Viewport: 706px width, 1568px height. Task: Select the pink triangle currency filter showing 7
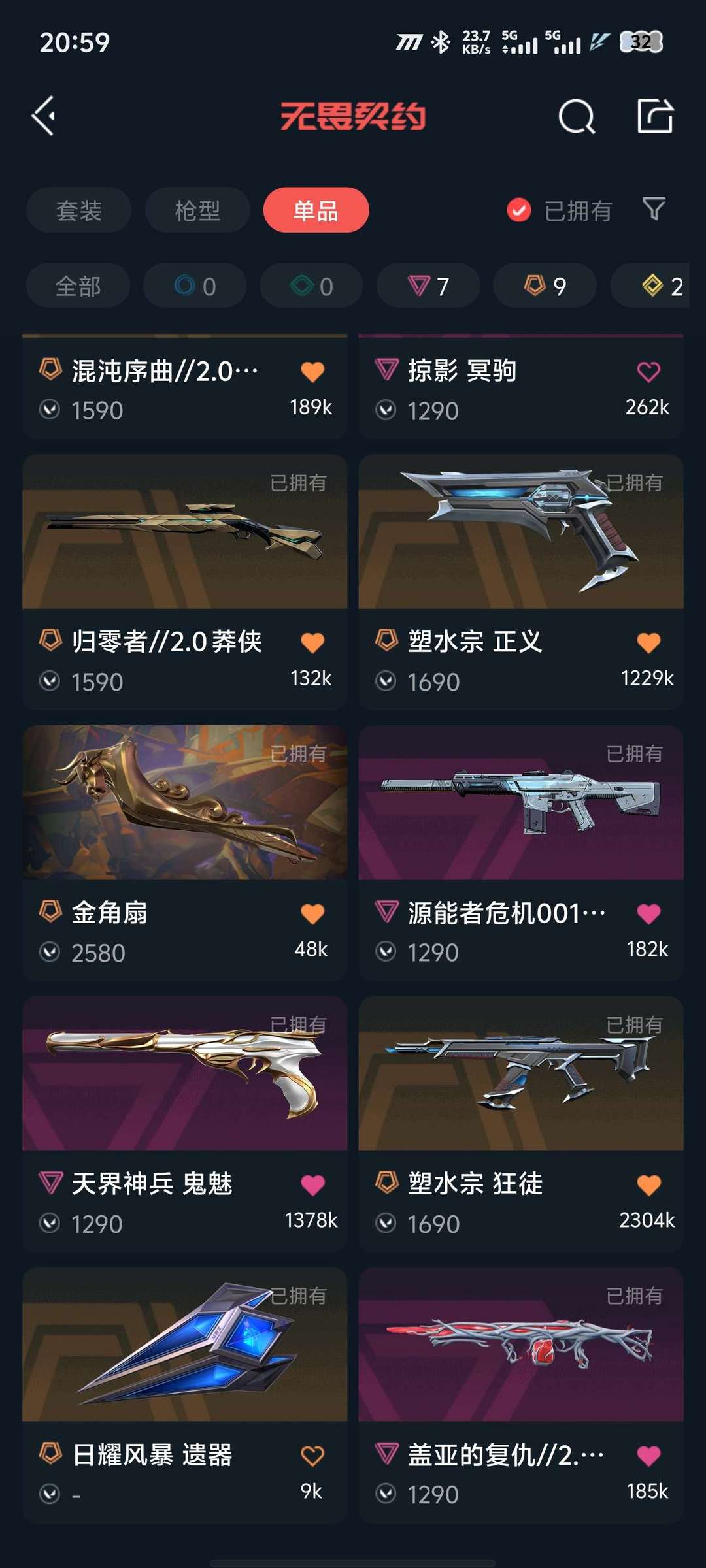tap(427, 286)
